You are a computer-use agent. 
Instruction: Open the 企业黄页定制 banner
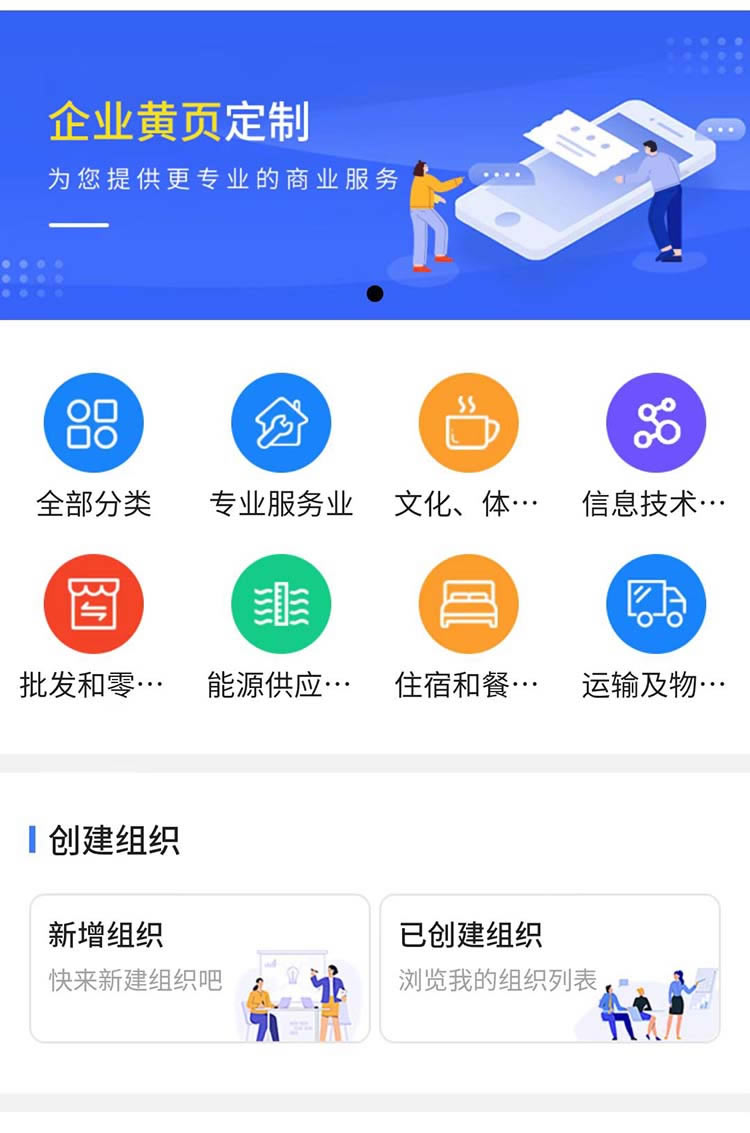[375, 165]
